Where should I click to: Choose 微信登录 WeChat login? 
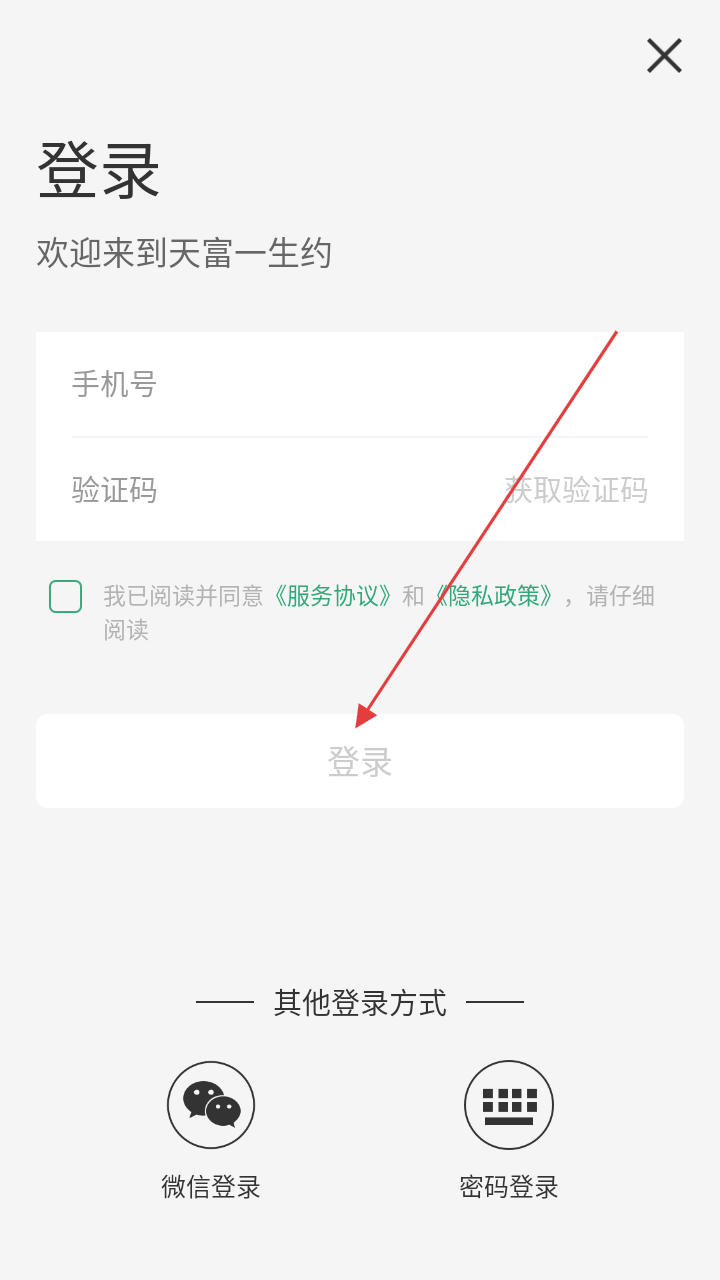point(211,1105)
